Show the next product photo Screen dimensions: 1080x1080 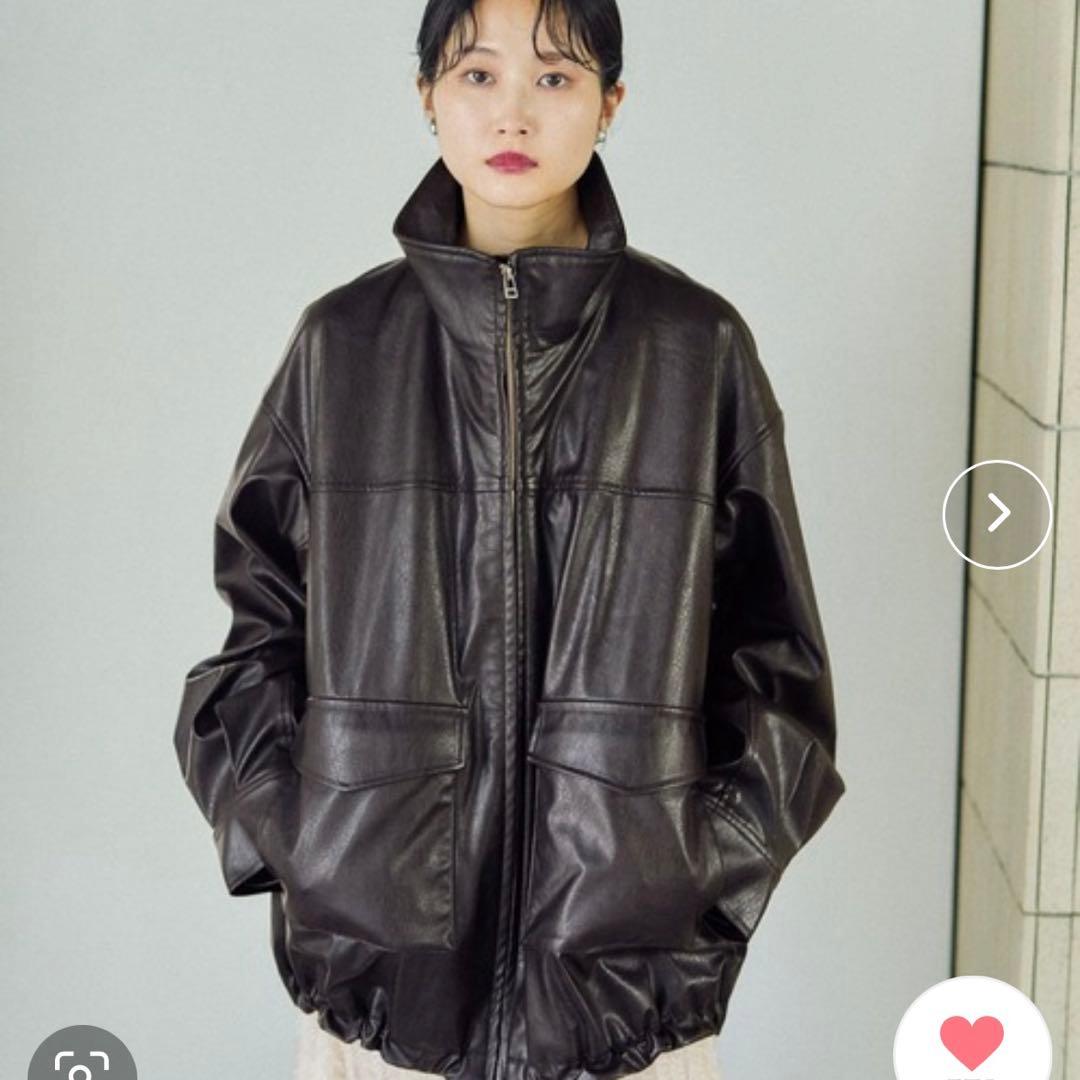pyautogui.click(x=997, y=514)
